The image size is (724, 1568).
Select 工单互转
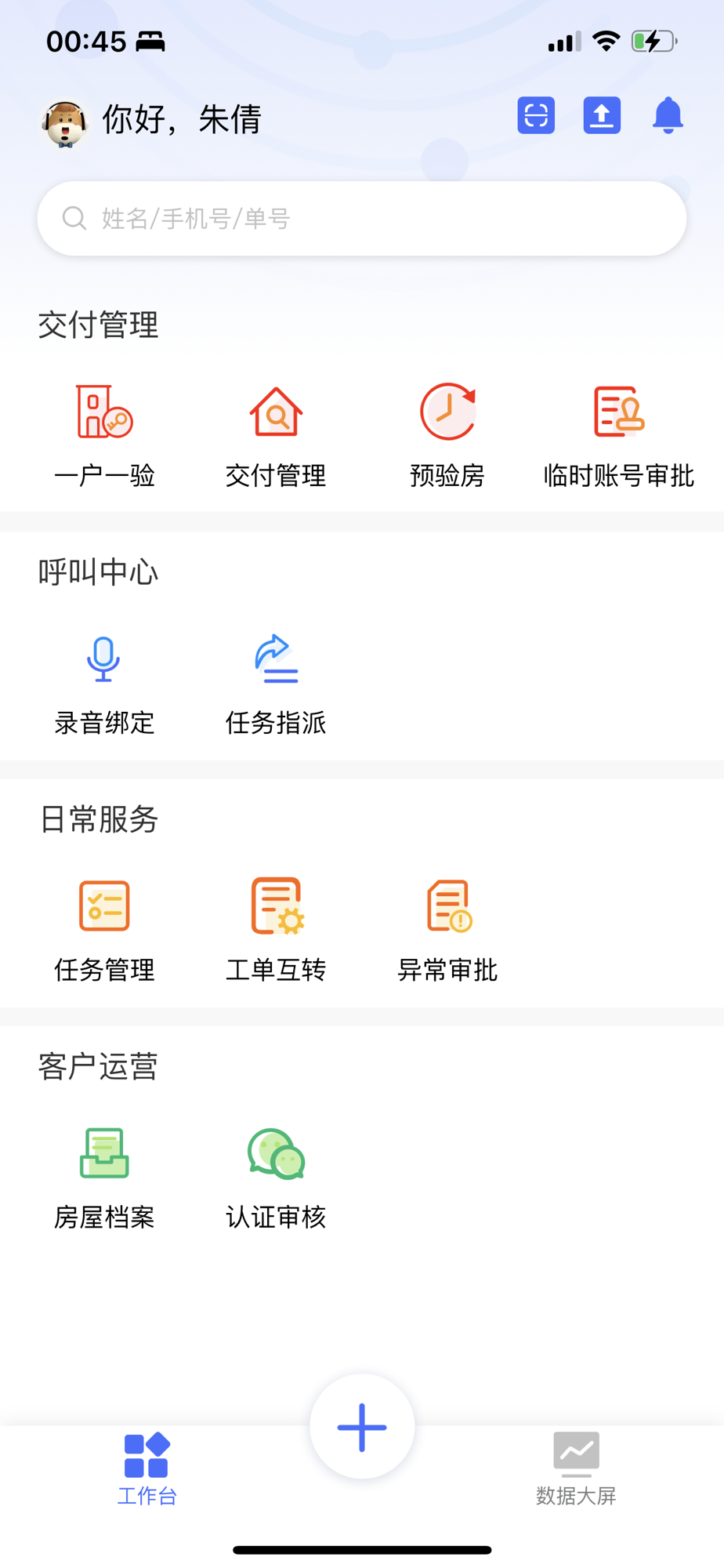pyautogui.click(x=276, y=931)
